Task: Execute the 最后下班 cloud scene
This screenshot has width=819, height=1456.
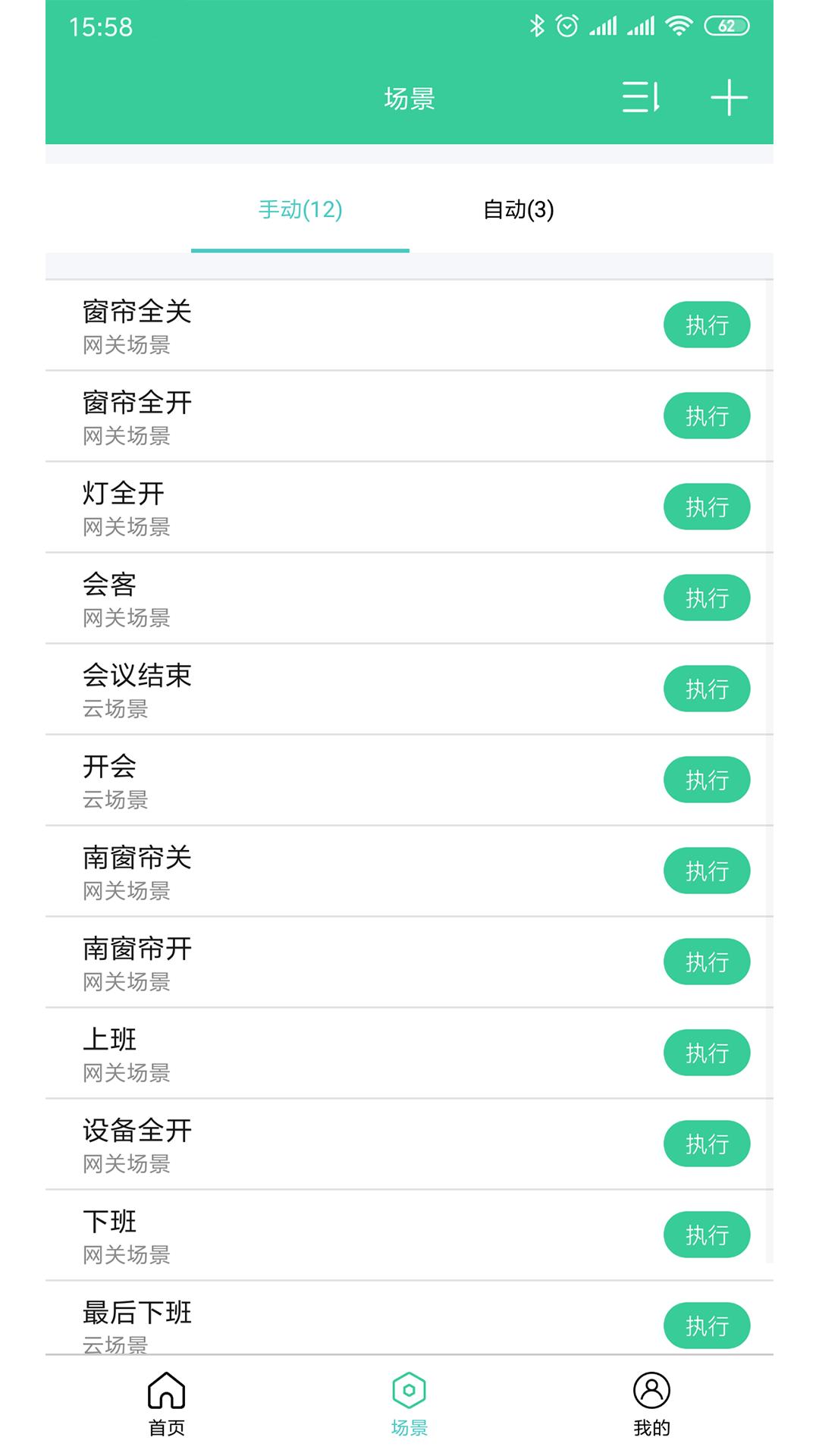Action: 706,1325
